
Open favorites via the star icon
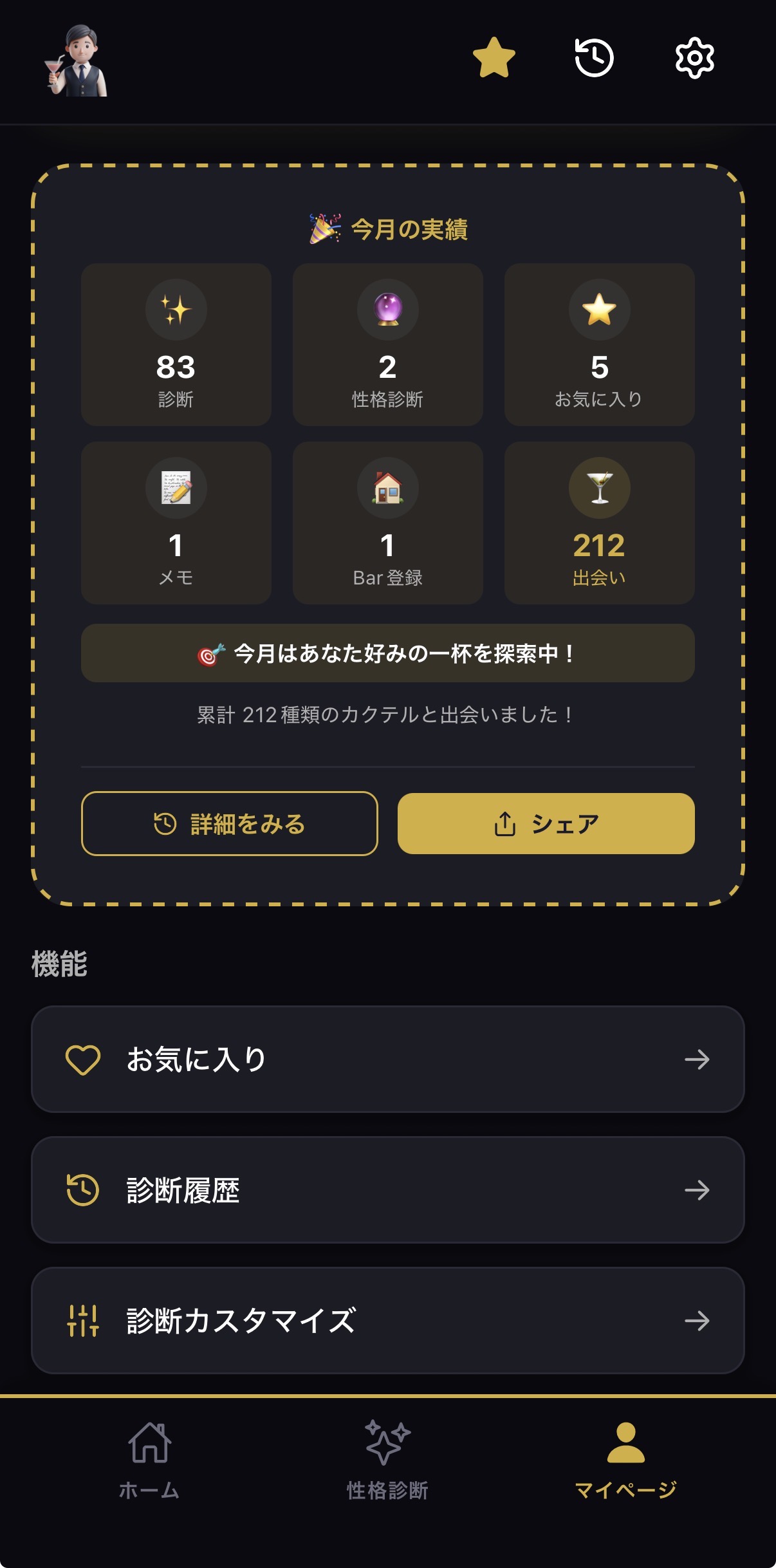pyautogui.click(x=494, y=58)
